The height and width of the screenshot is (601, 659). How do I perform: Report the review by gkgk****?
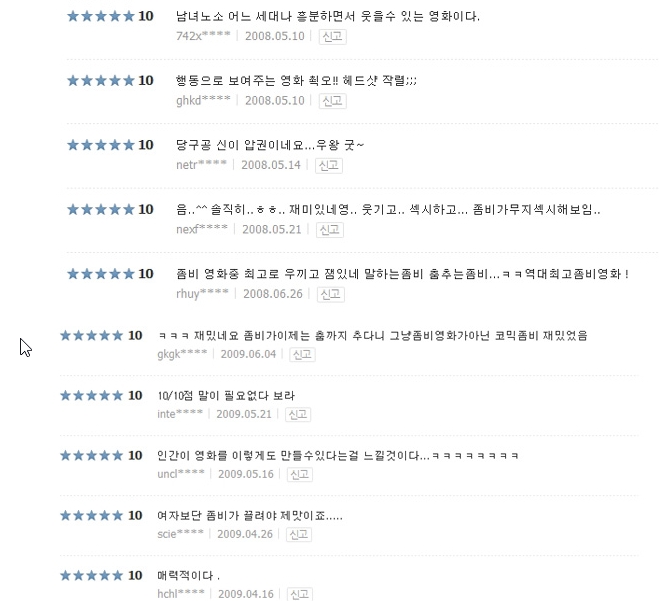point(302,354)
